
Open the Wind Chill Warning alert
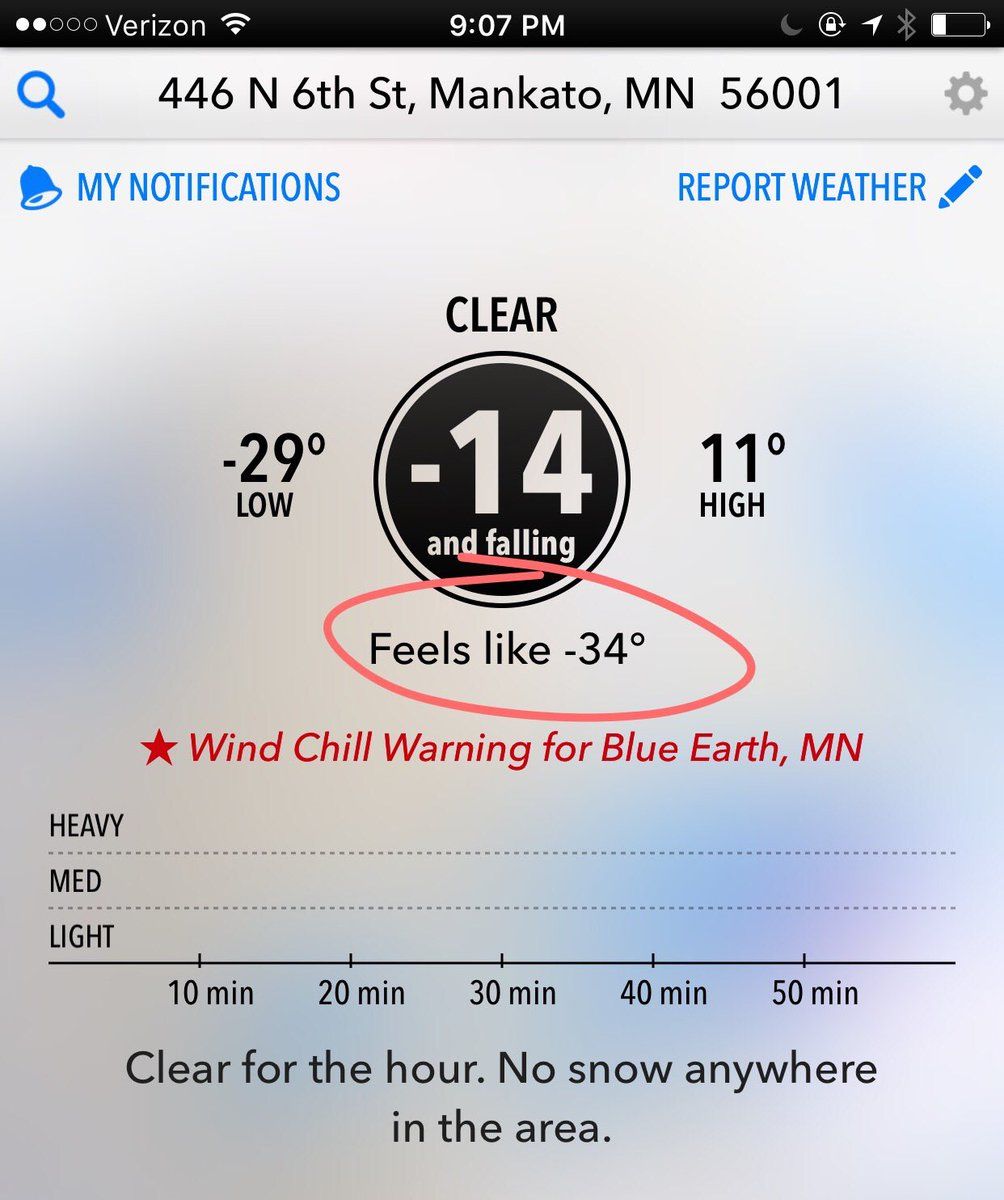click(502, 748)
